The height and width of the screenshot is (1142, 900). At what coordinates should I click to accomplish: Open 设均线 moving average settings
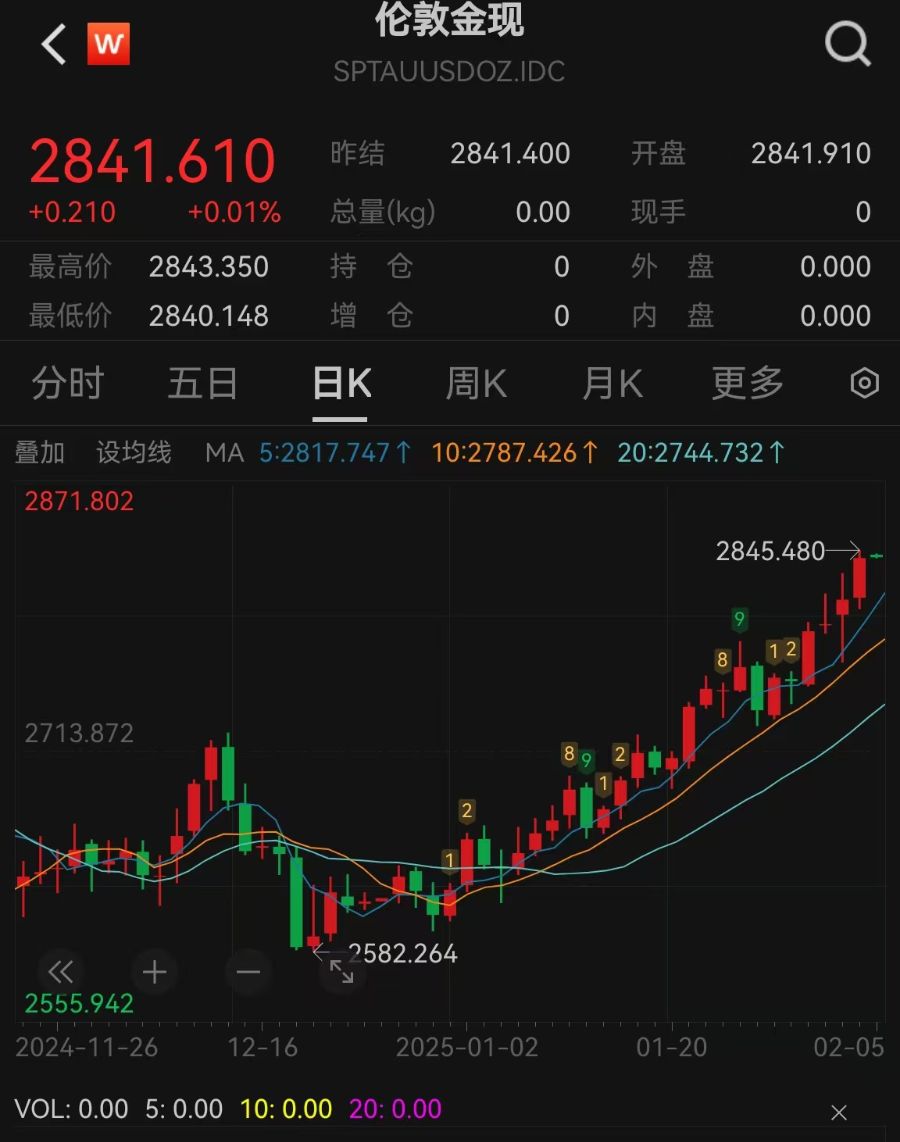point(131,452)
